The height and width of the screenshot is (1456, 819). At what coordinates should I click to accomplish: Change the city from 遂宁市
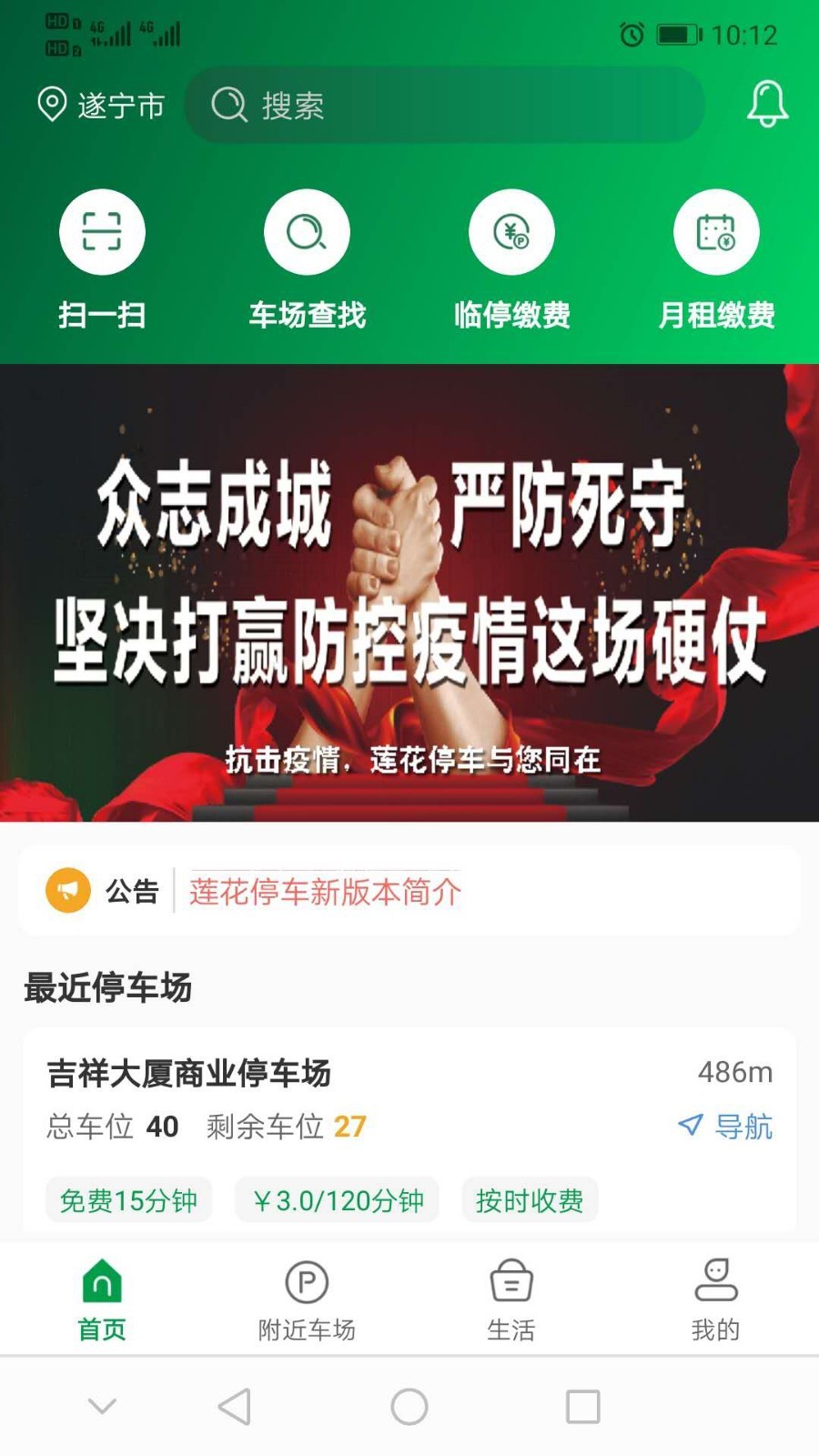click(x=101, y=106)
